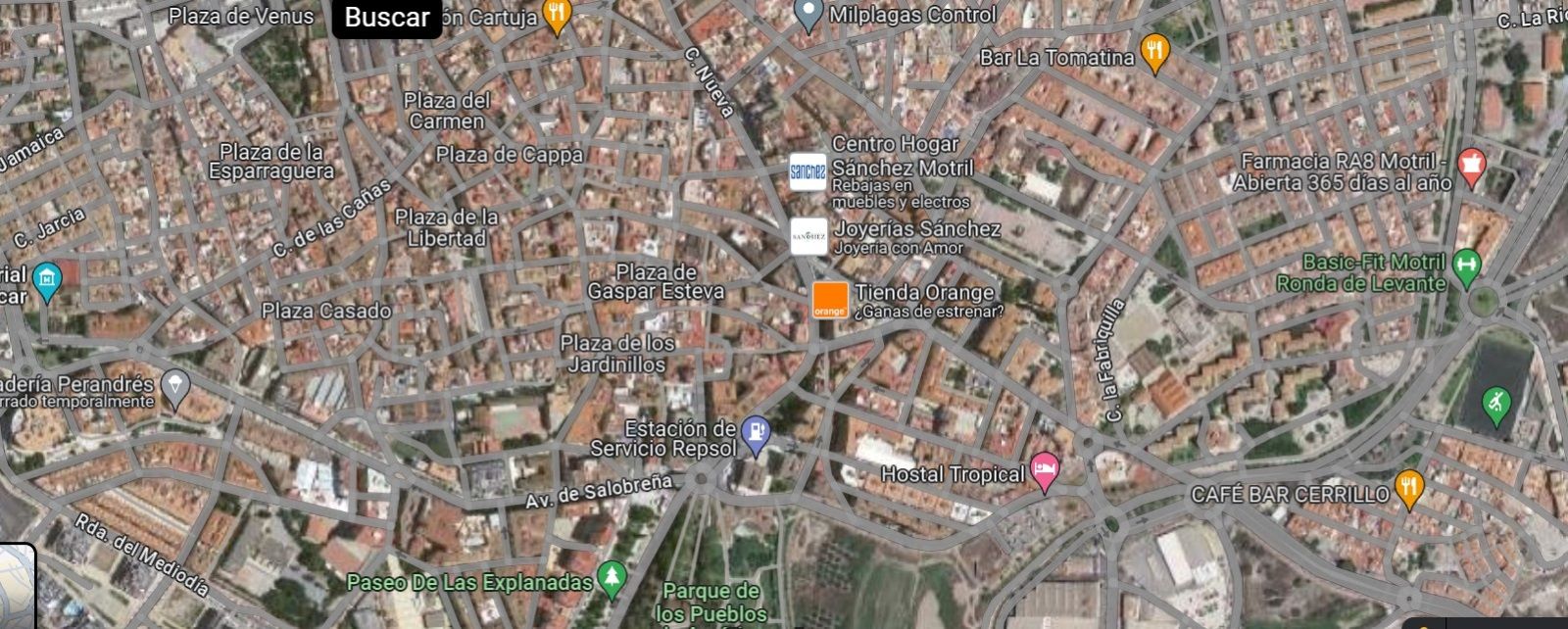Select Basic-Fit Motril Ronda de Levante pin
The width and height of the screenshot is (1568, 629).
(1466, 267)
